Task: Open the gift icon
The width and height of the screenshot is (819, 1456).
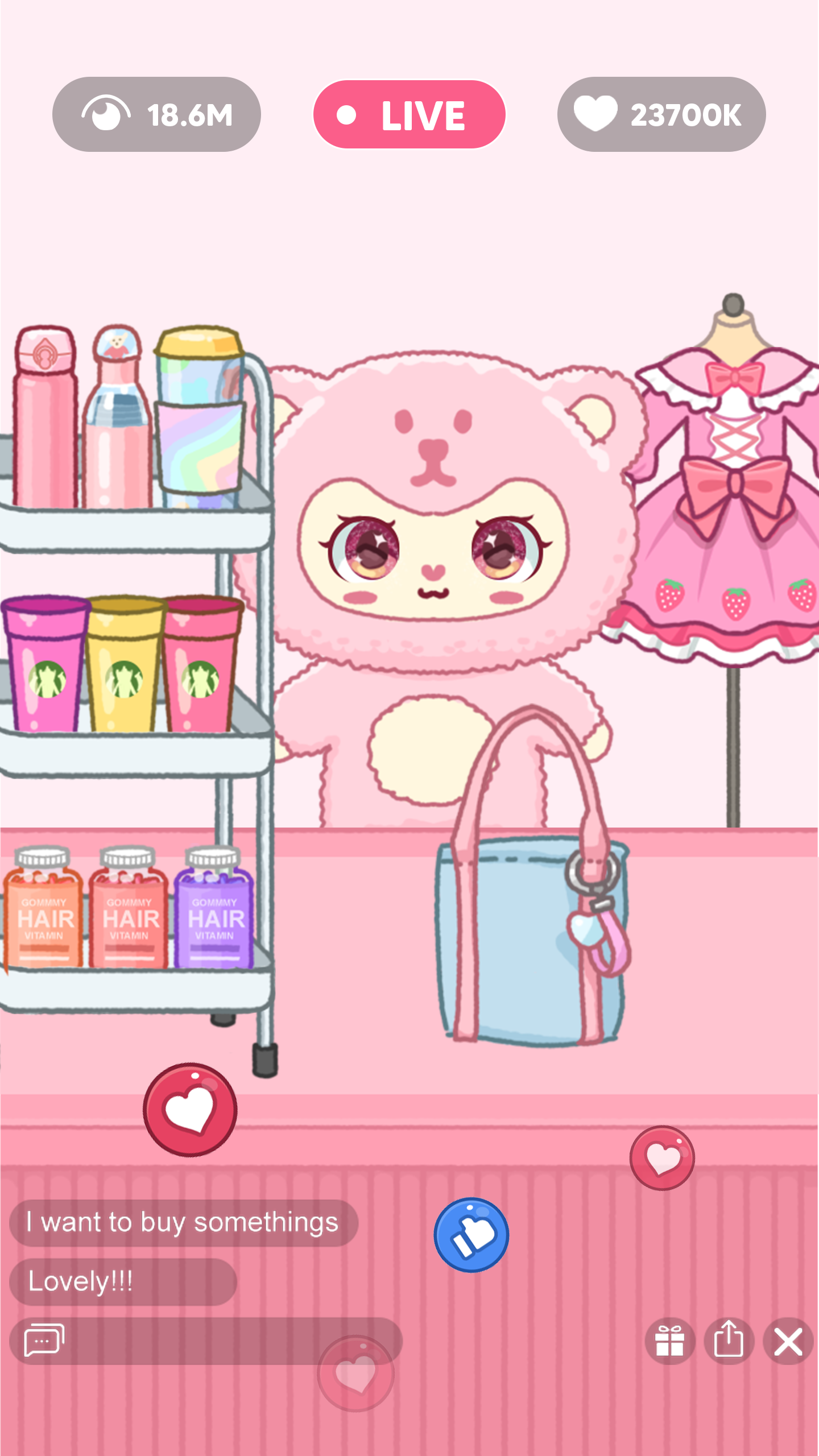Action: [x=670, y=1341]
